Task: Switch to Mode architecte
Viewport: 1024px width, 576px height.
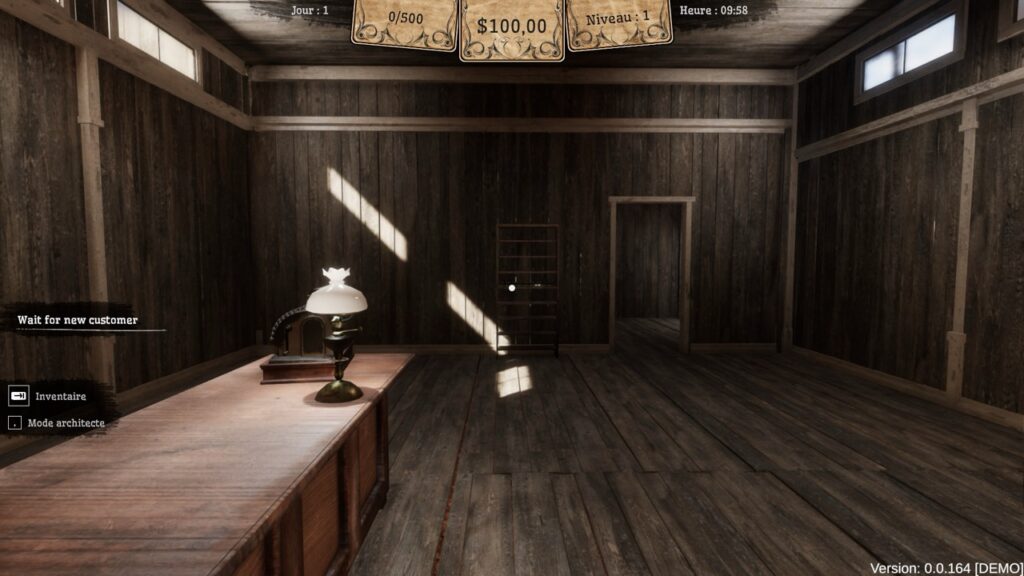Action: [64, 423]
